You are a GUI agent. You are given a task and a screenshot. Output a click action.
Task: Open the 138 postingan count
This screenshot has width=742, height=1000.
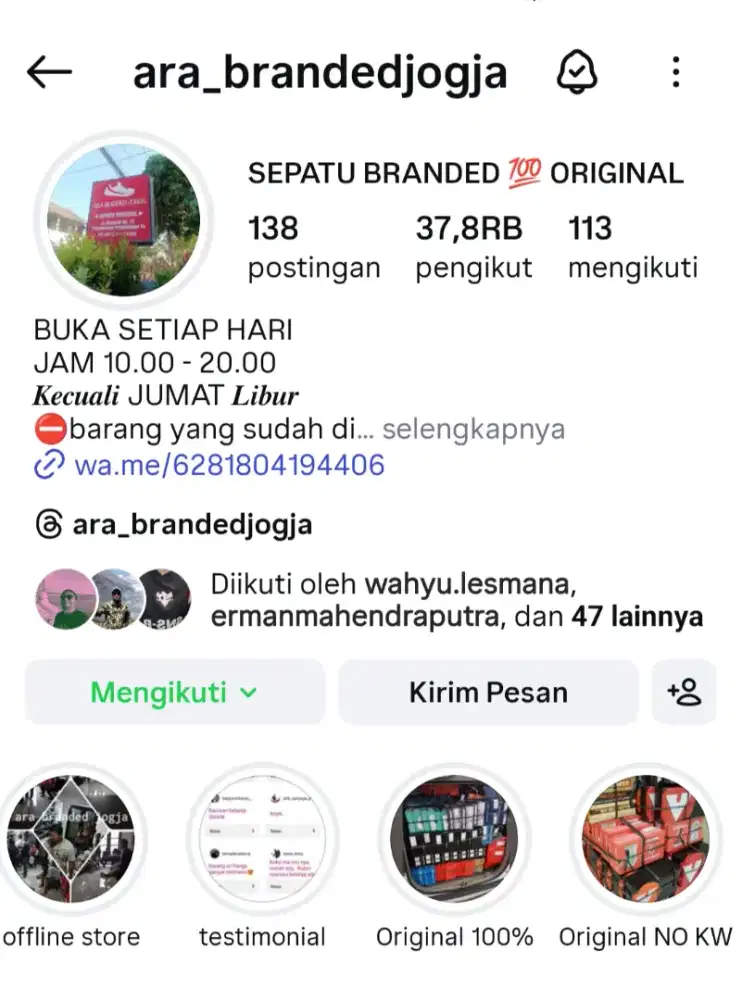click(314, 245)
